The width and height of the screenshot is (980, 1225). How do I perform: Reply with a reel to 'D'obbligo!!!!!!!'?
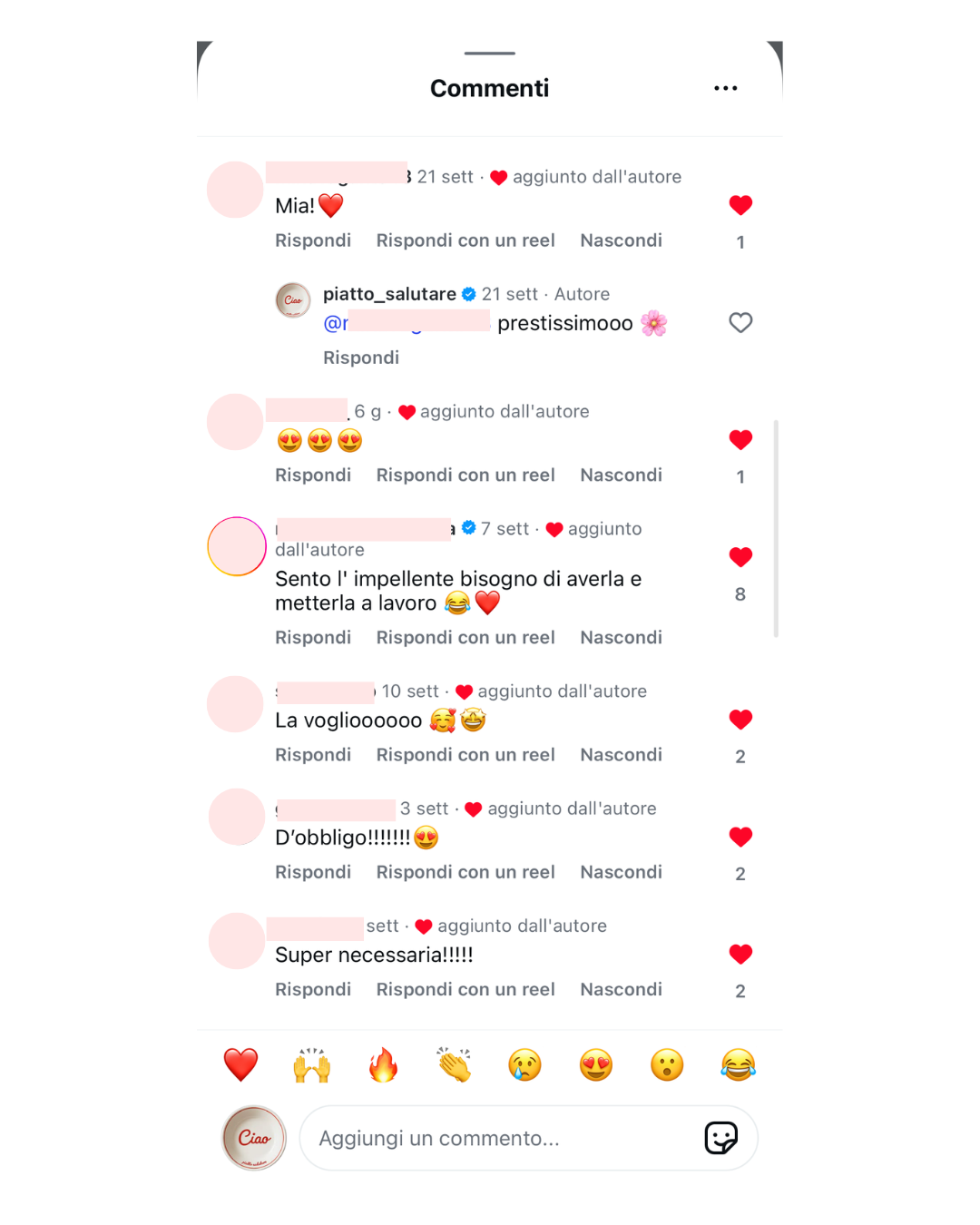465,872
